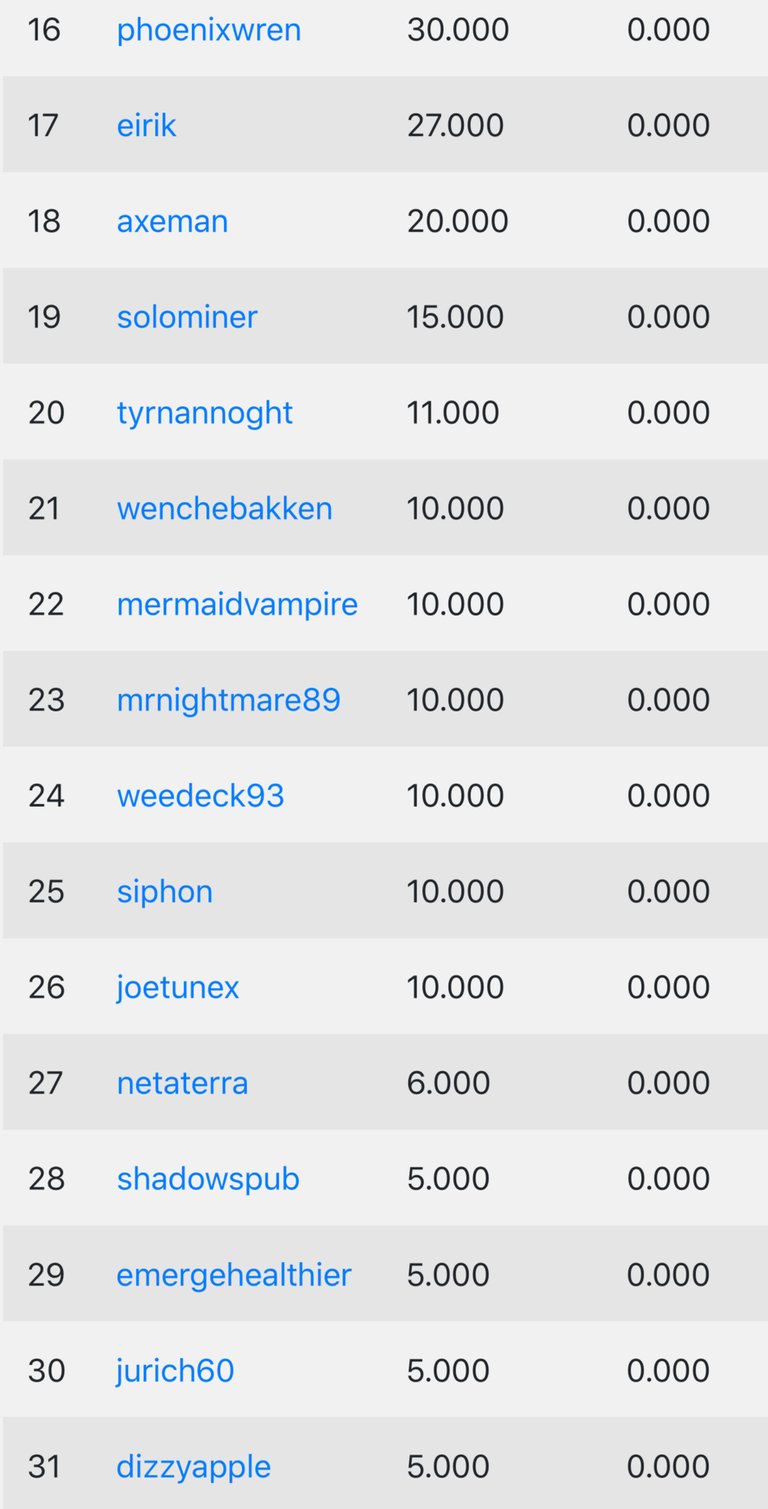Select the wenchebakken username link
This screenshot has height=1509, width=768.
(225, 508)
